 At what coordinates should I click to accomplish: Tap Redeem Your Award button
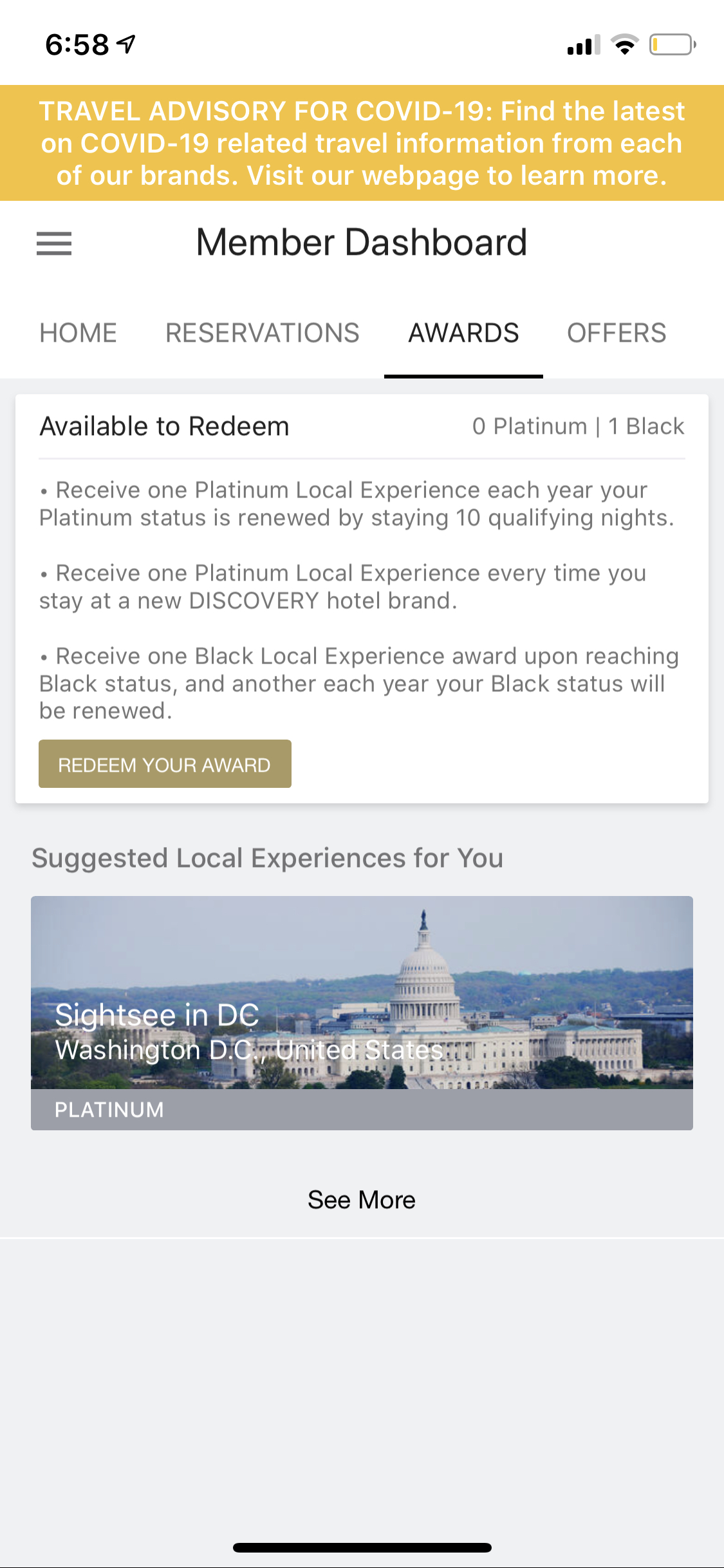(x=165, y=764)
